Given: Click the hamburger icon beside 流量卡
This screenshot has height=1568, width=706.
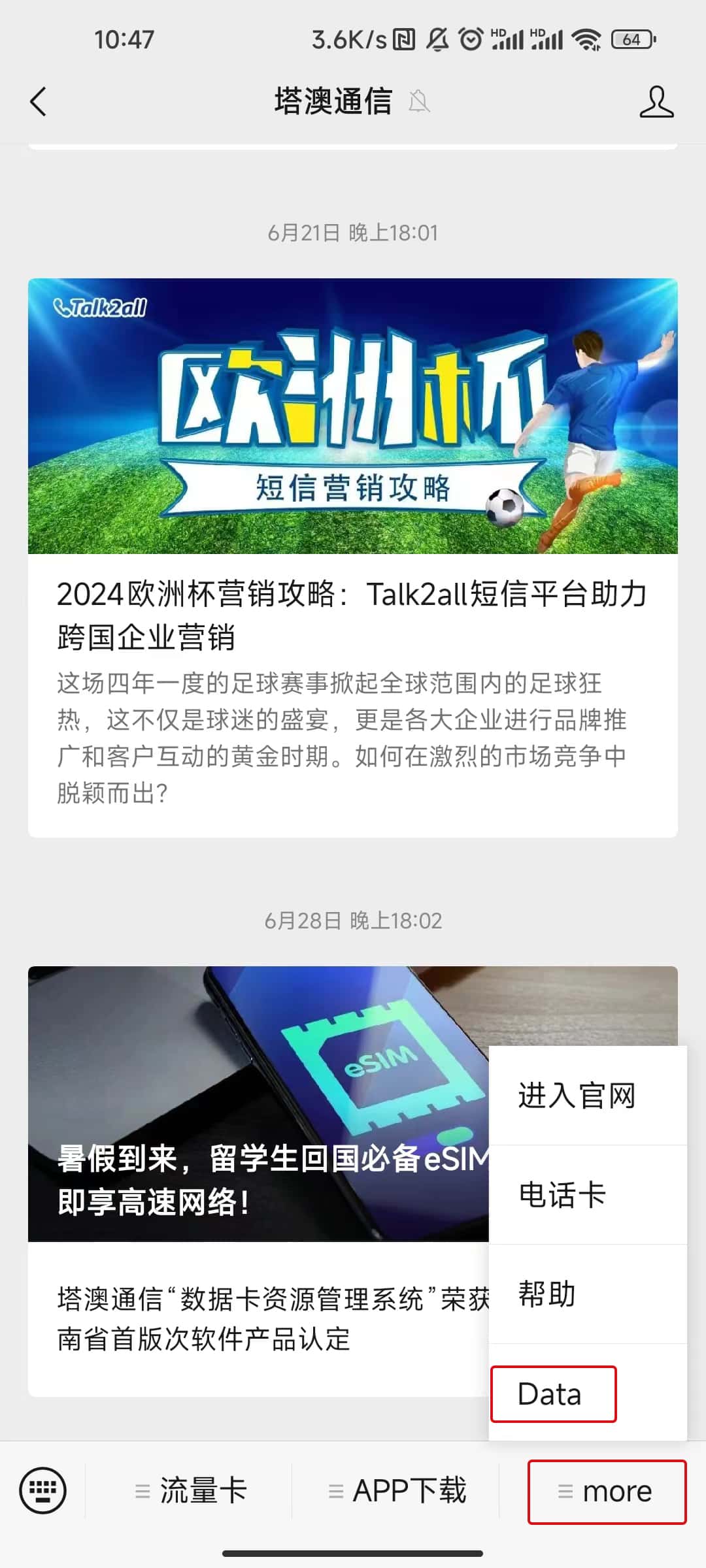Looking at the screenshot, I should (143, 1492).
